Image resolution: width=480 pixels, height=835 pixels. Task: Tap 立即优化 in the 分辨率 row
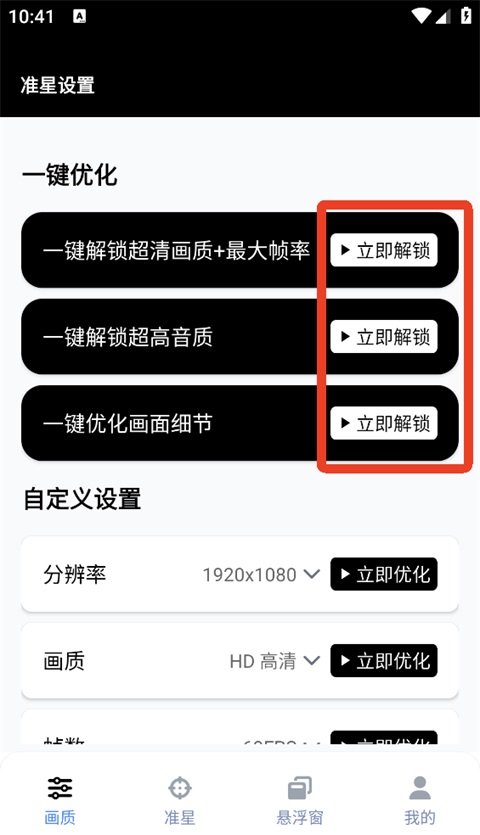384,574
